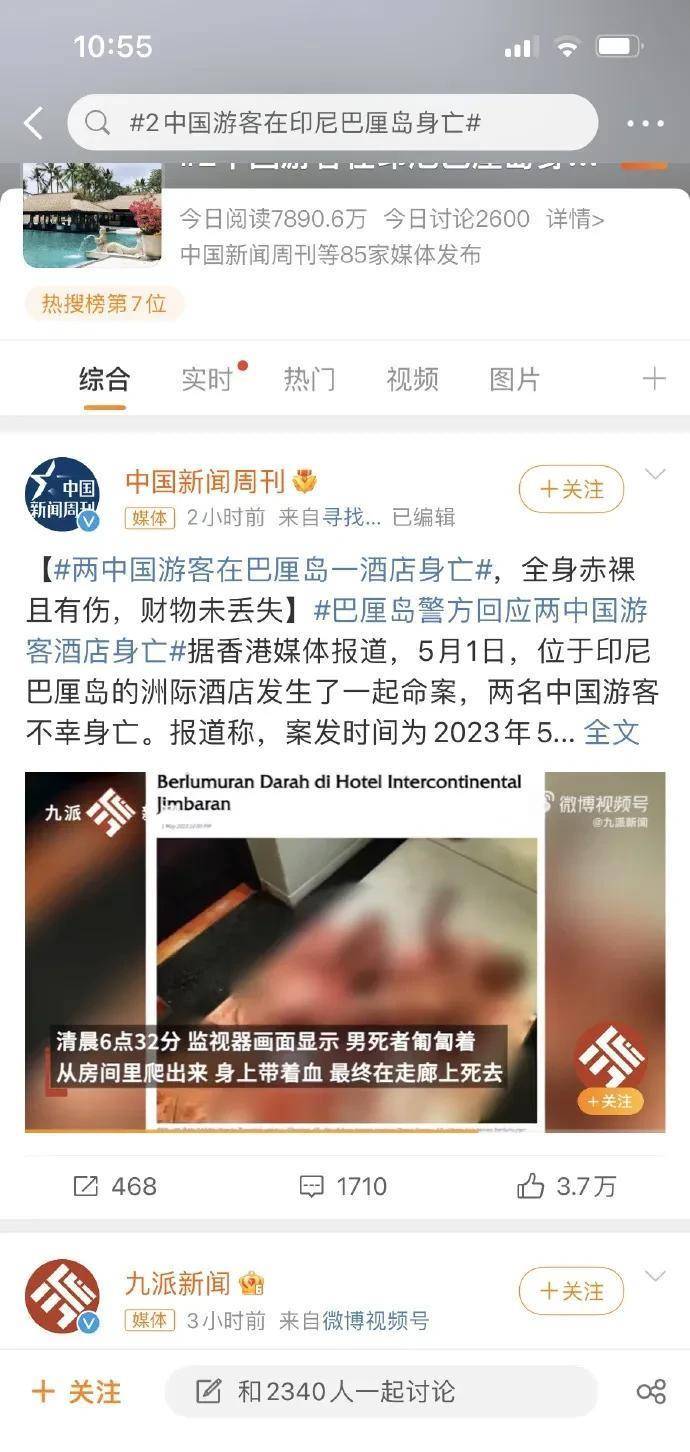Viewport: 690px width, 1452px height.
Task: Go back using the top arrow
Action: (x=34, y=124)
